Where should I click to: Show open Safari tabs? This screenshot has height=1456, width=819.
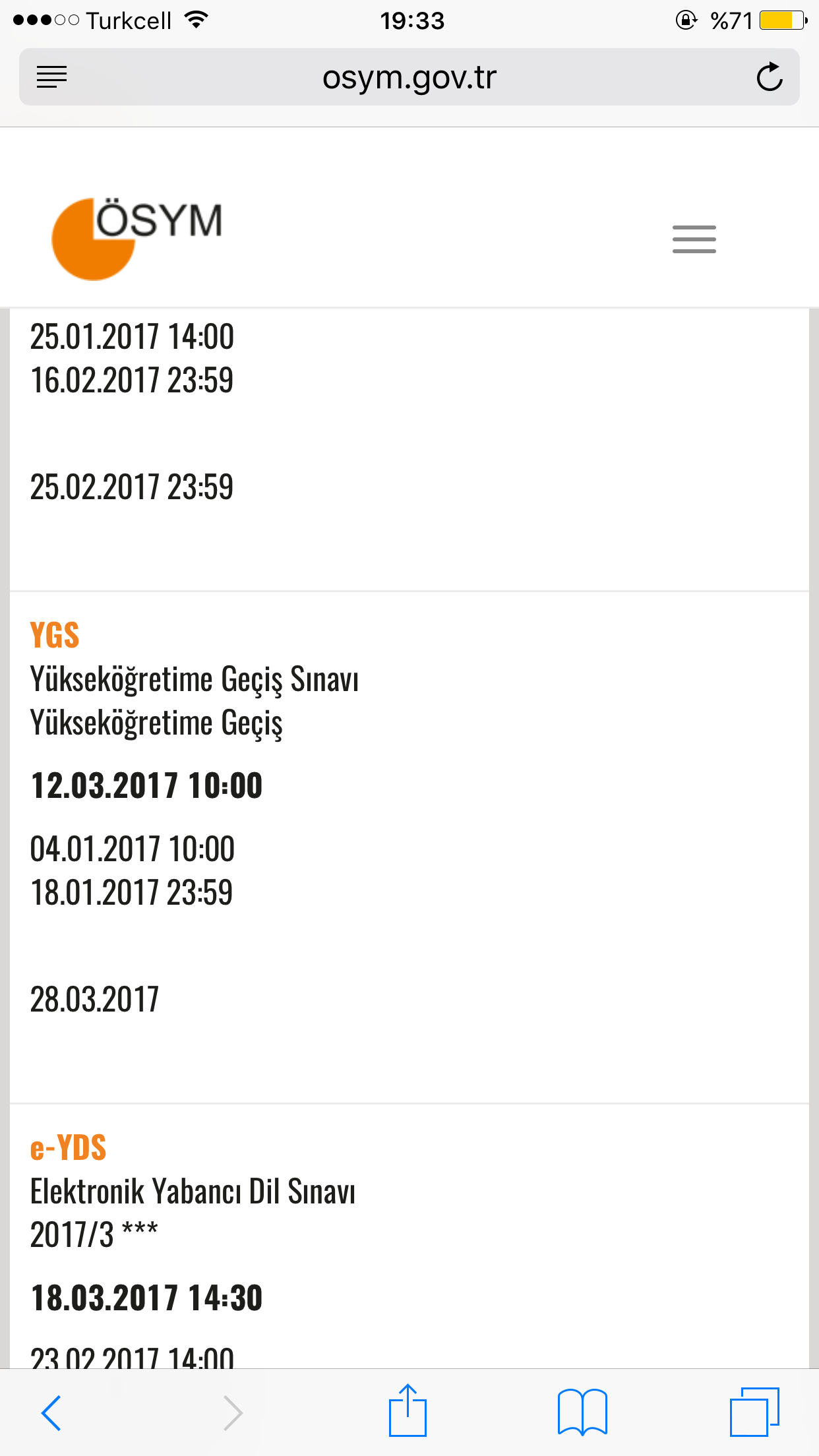(x=754, y=1412)
